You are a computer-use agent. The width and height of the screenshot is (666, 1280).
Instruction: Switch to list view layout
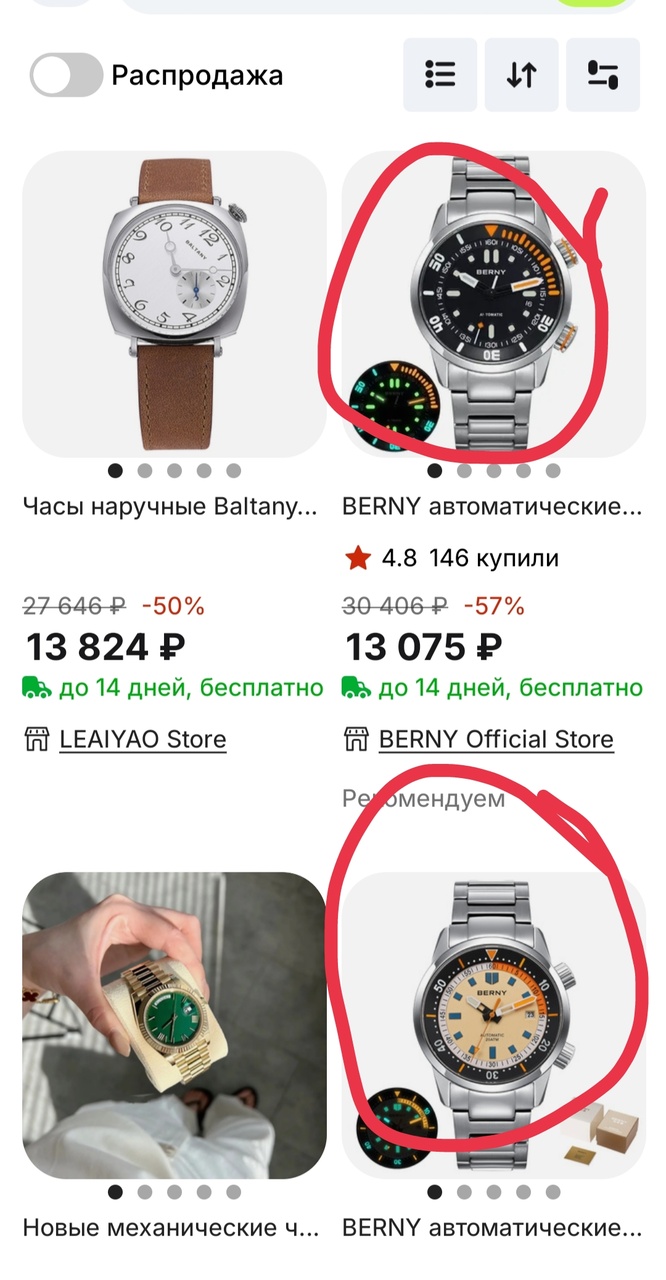440,75
